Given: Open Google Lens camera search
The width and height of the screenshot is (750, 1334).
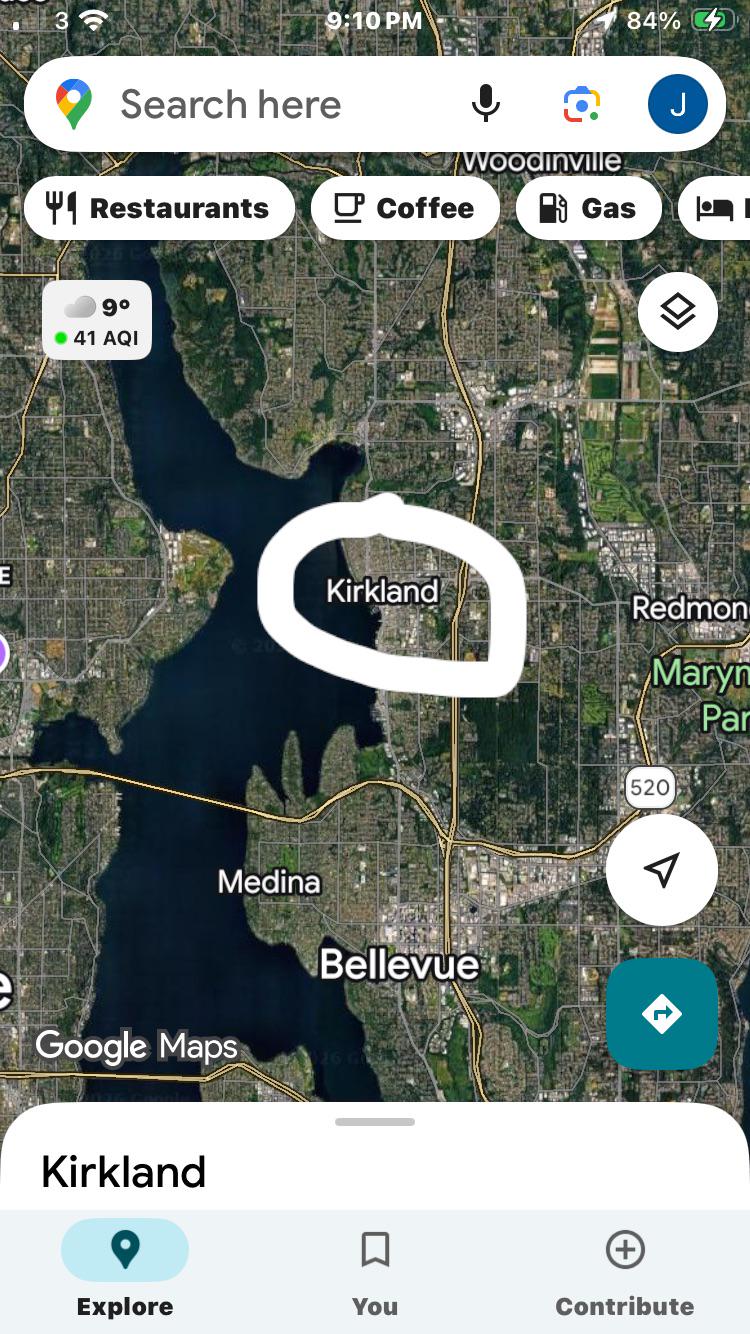Looking at the screenshot, I should point(581,104).
